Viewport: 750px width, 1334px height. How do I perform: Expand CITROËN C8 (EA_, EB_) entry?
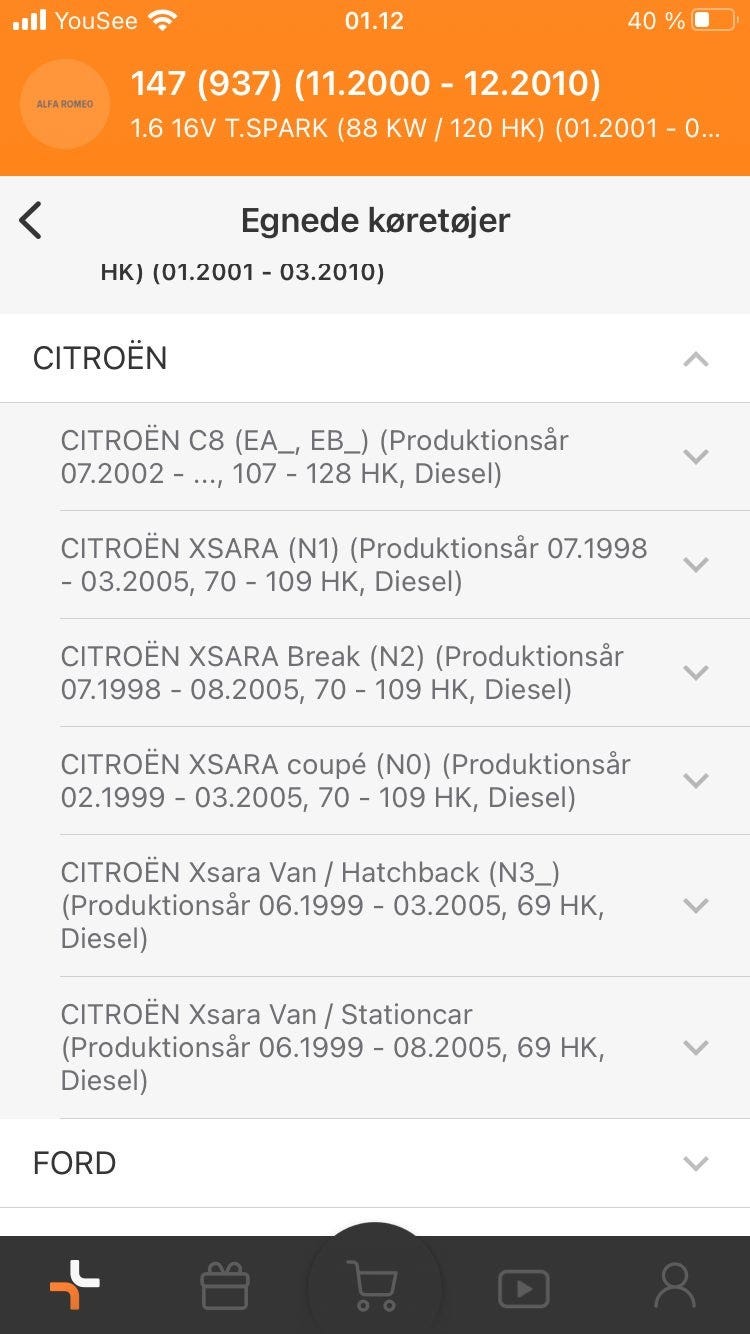(695, 457)
